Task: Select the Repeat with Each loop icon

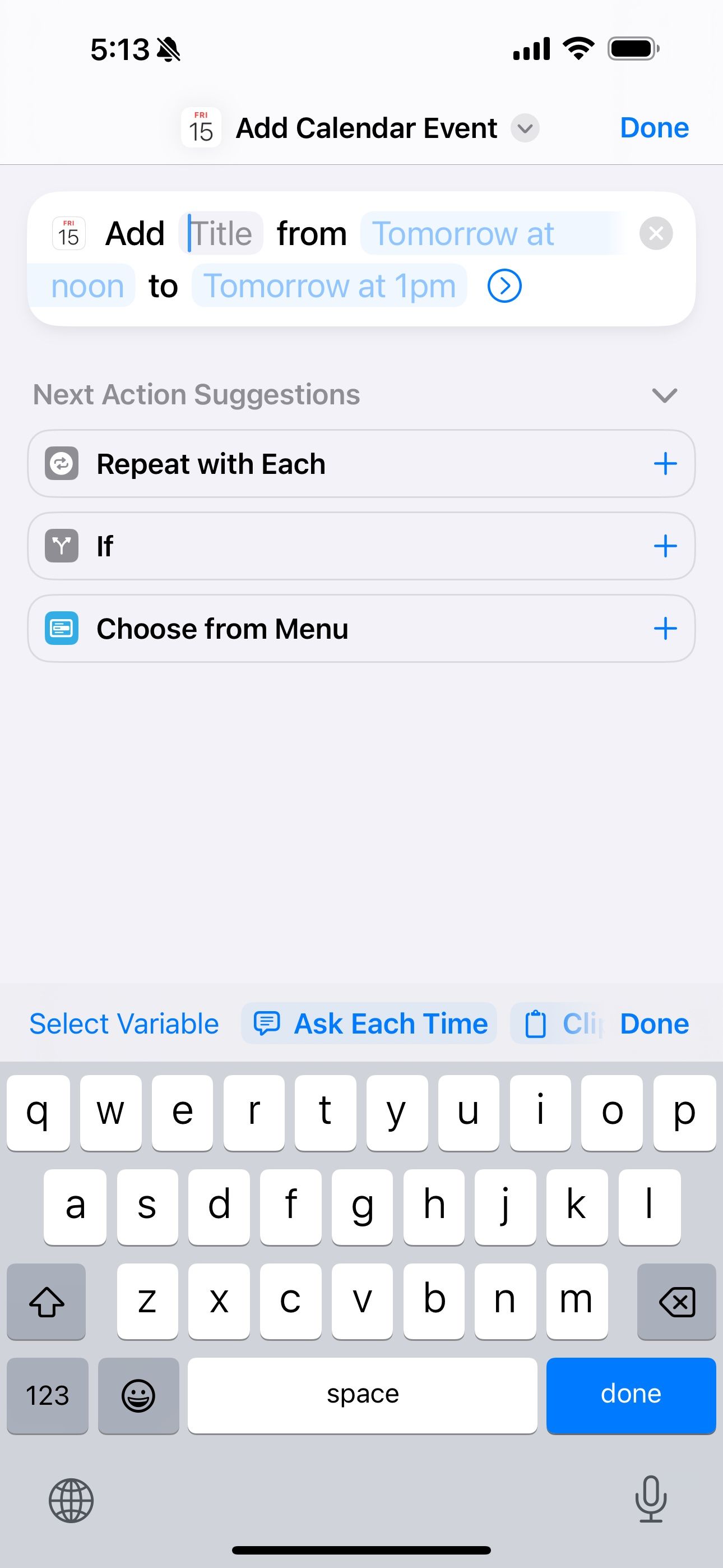Action: [62, 463]
